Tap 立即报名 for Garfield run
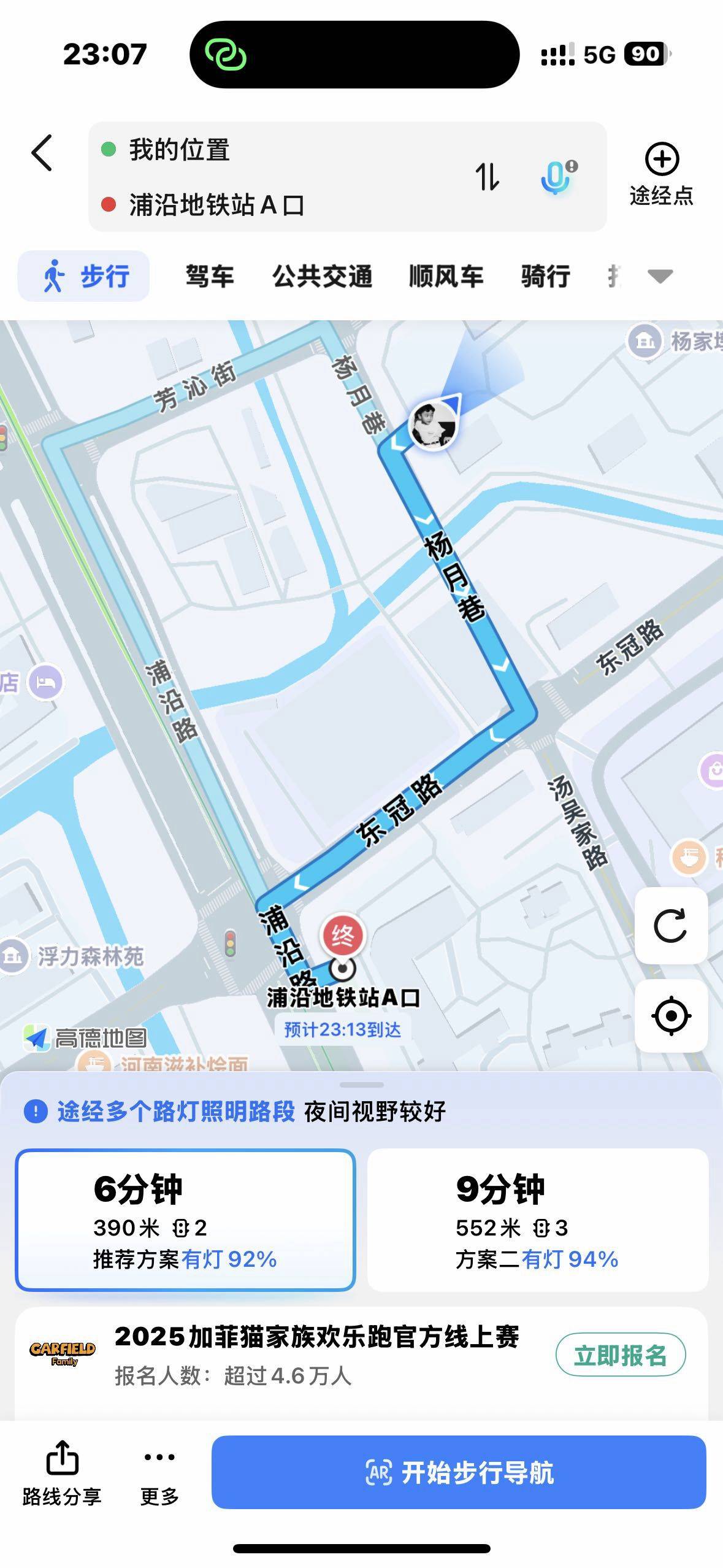Screen dimensions: 723x1568 (620, 1355)
